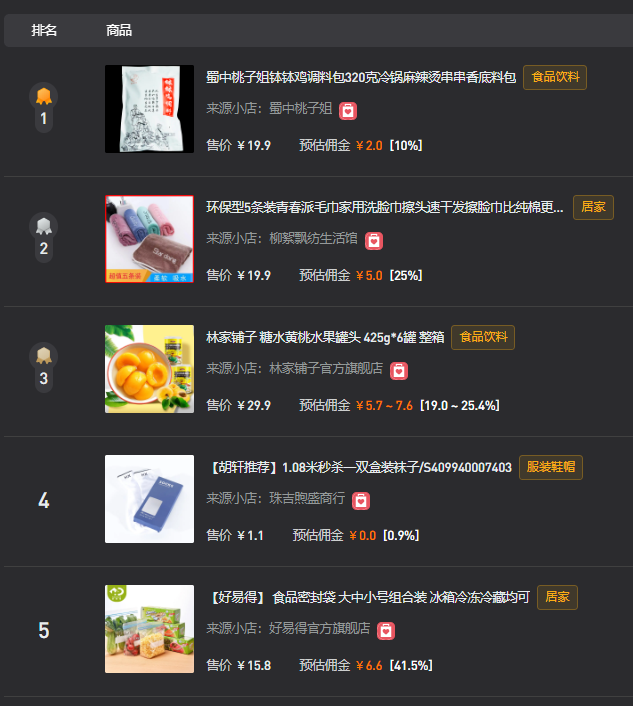Open the 环保型5条装毛巾 product listing
The width and height of the screenshot is (633, 706).
point(385,208)
